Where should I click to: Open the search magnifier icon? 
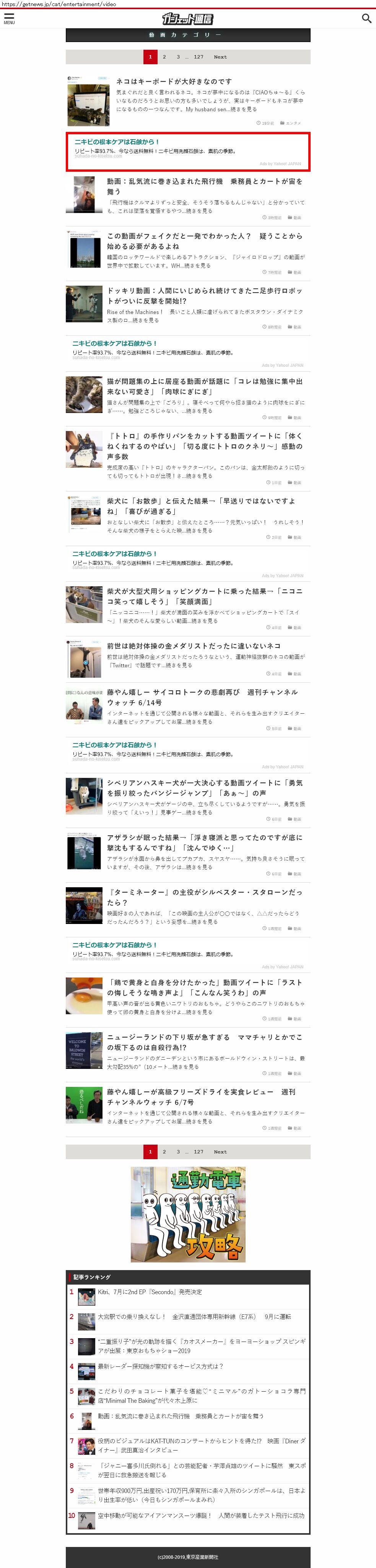[x=366, y=18]
